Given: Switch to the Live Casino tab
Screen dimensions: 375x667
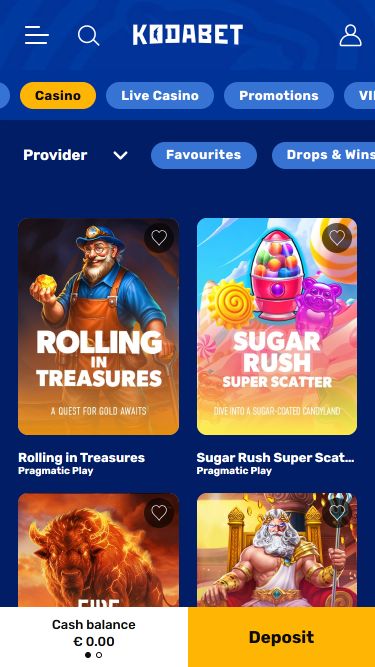Looking at the screenshot, I should [160, 95].
